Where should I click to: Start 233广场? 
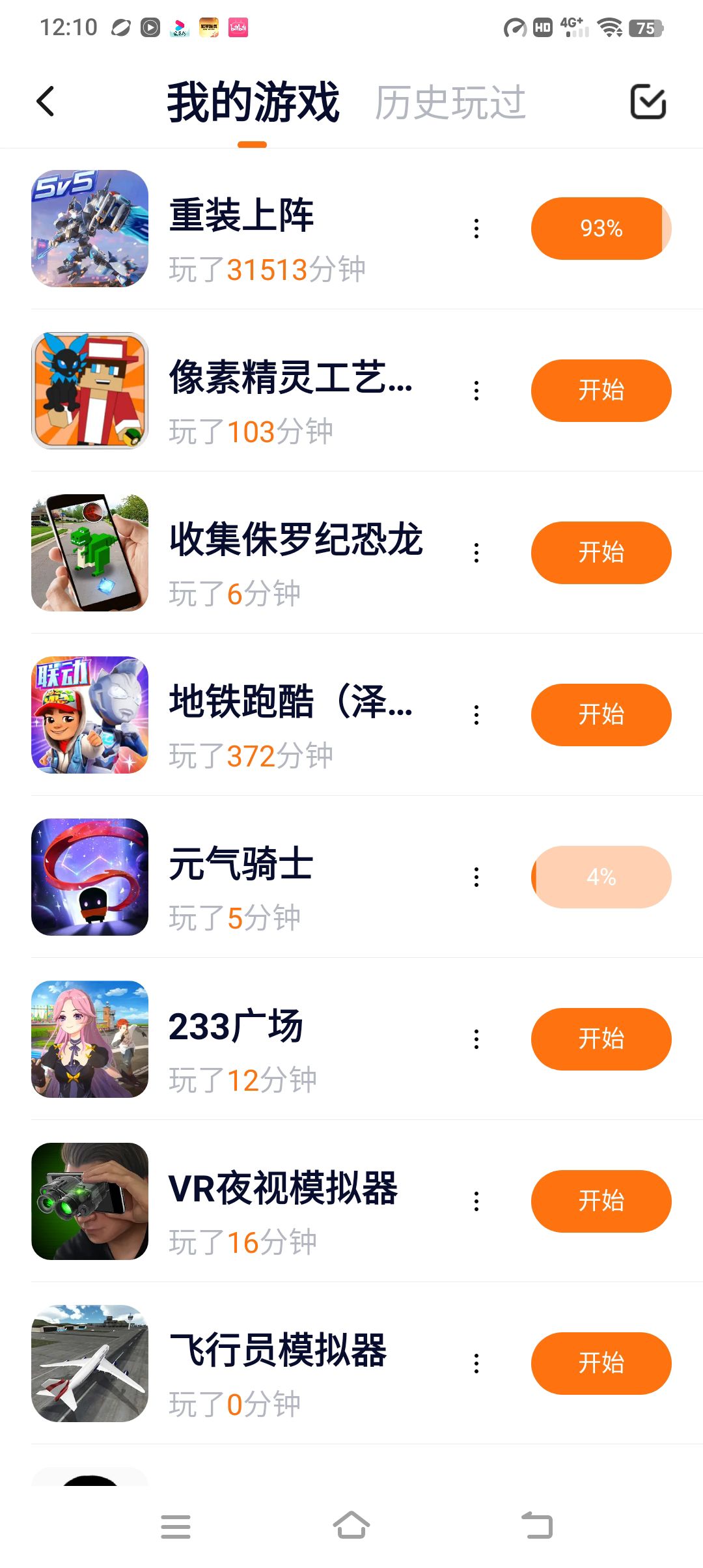(x=601, y=1039)
